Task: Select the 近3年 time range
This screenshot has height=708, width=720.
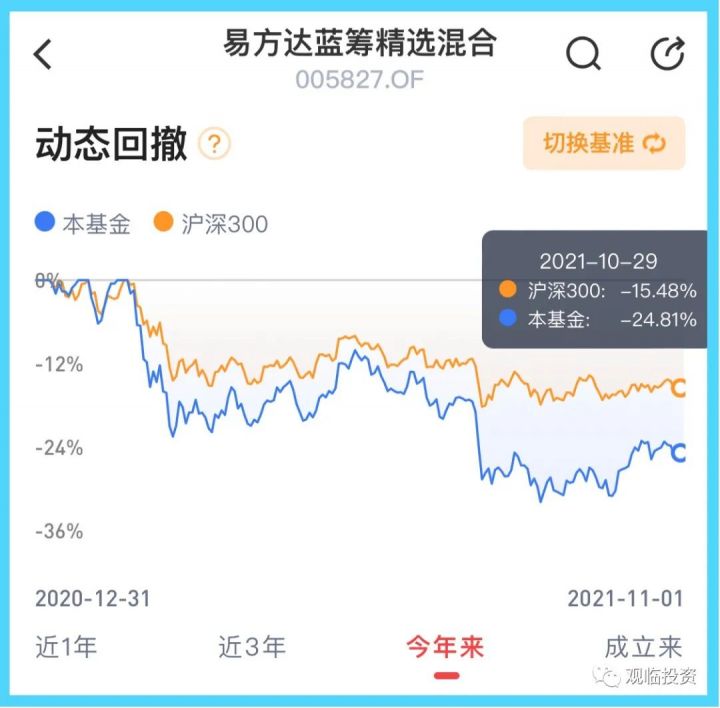Action: (x=252, y=647)
